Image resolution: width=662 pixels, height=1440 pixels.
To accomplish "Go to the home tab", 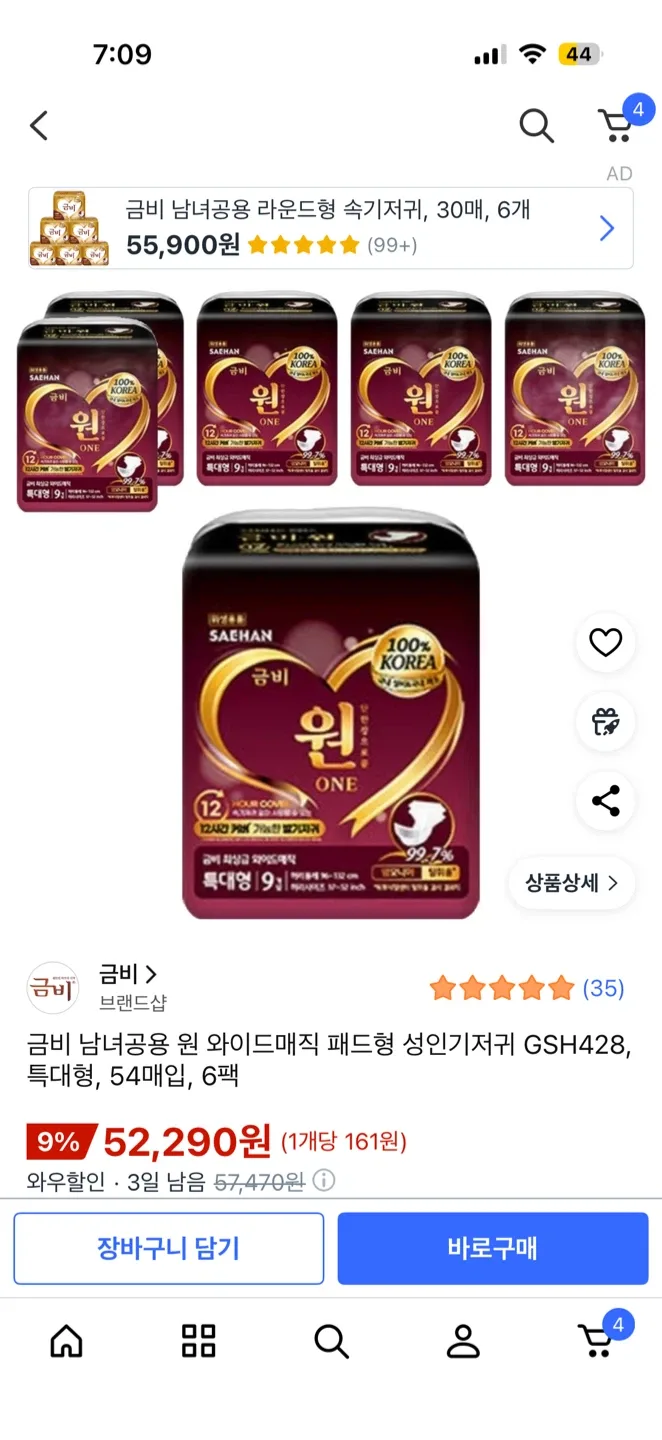I will (66, 1341).
